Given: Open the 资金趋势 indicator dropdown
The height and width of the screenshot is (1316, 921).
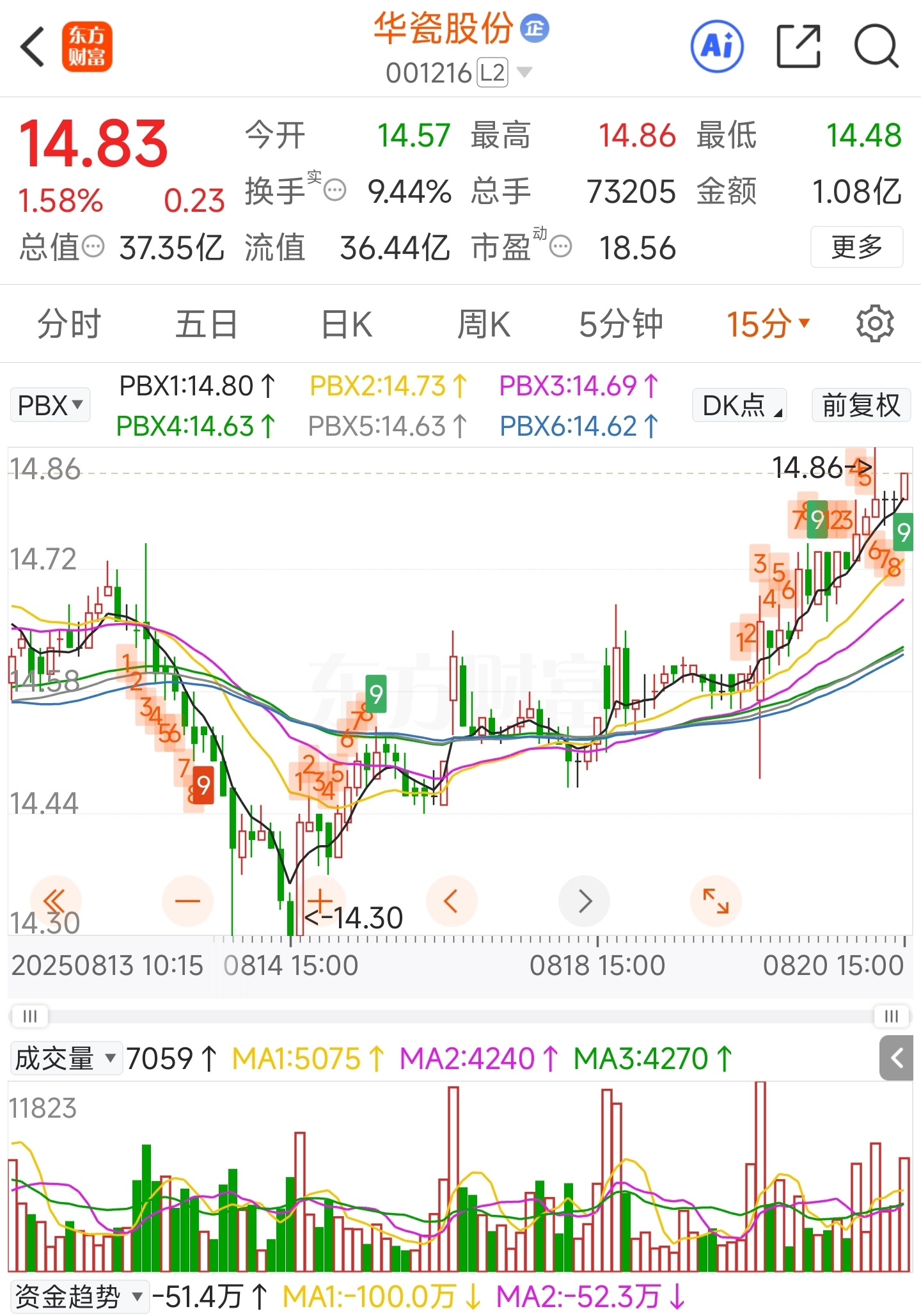Looking at the screenshot, I should 78,1297.
